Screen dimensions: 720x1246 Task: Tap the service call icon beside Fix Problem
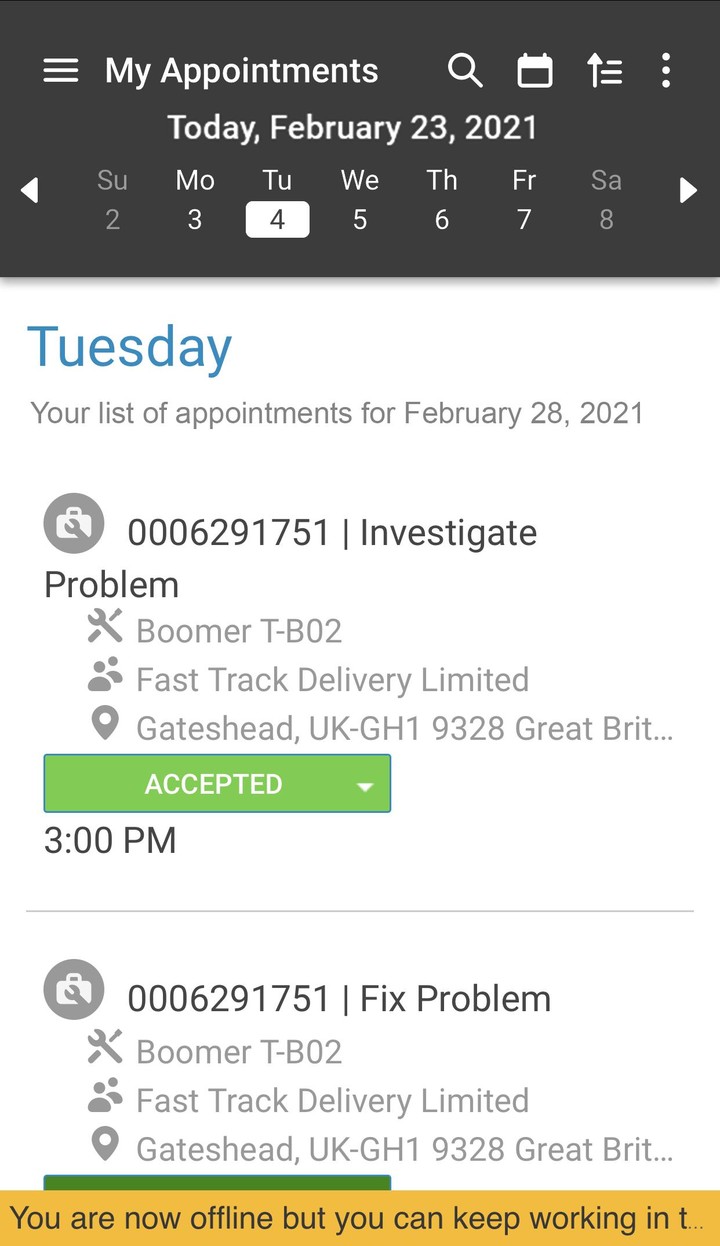(x=73, y=989)
